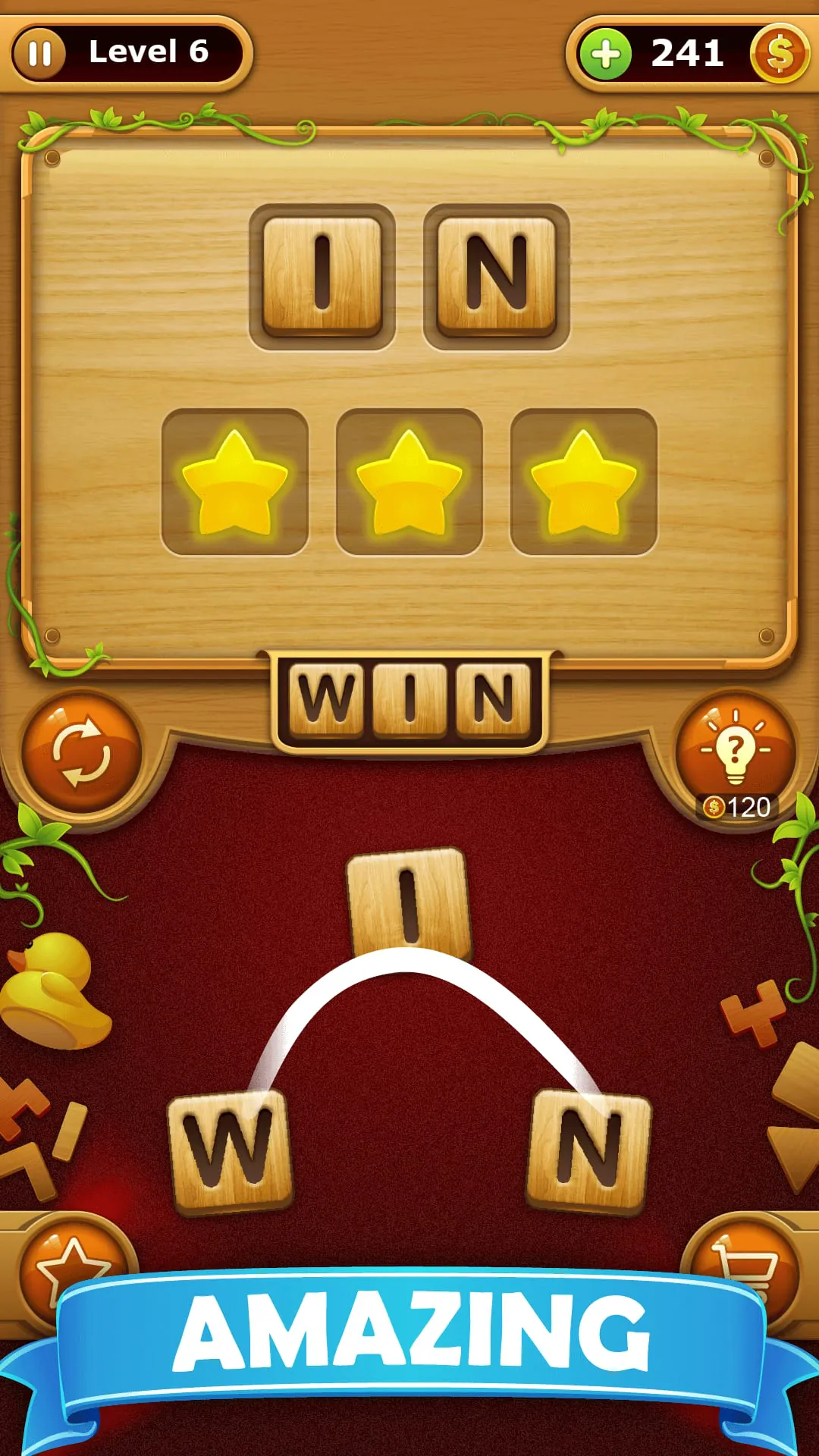Screen dimensions: 819x1456
Task: Add more coins with the plus button
Action: [605, 55]
